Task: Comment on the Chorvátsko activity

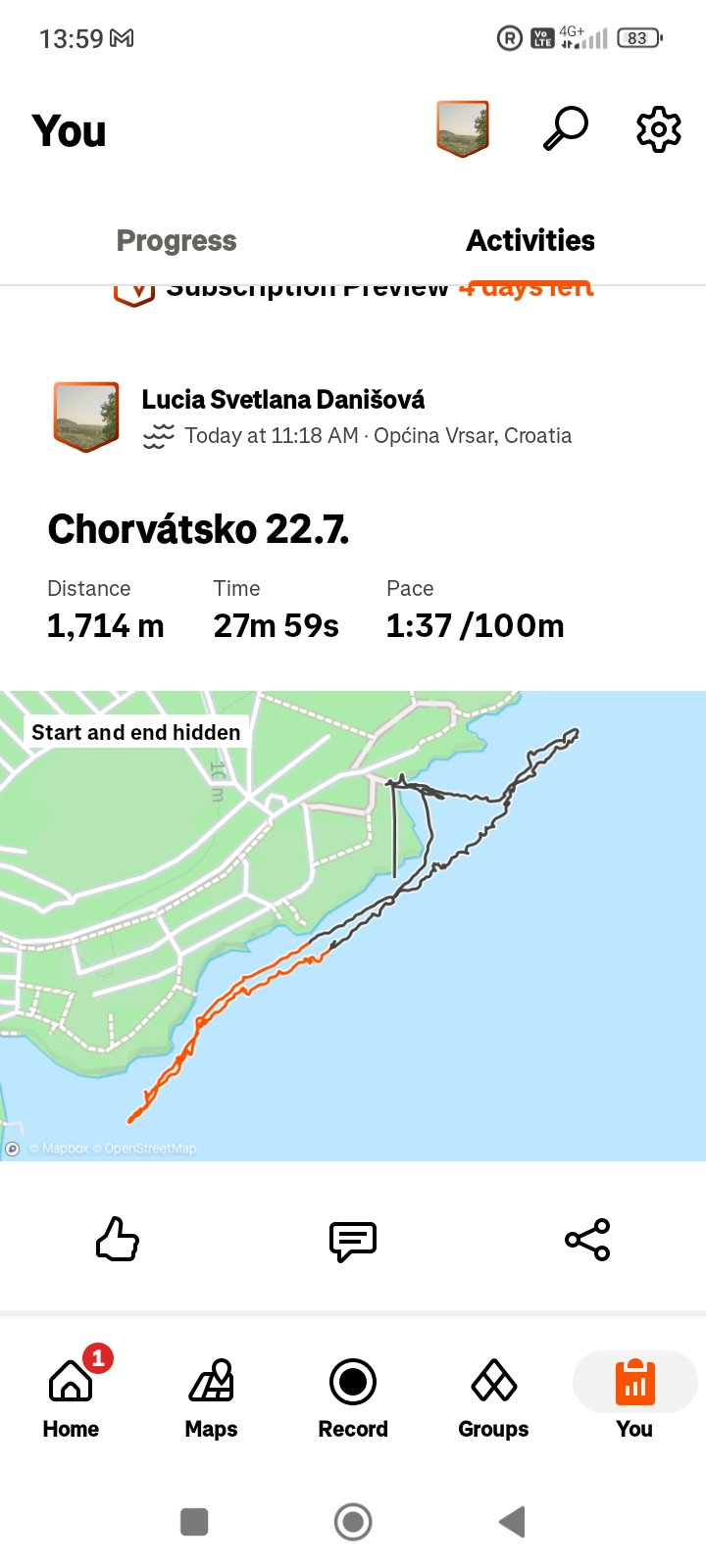Action: tap(353, 1240)
